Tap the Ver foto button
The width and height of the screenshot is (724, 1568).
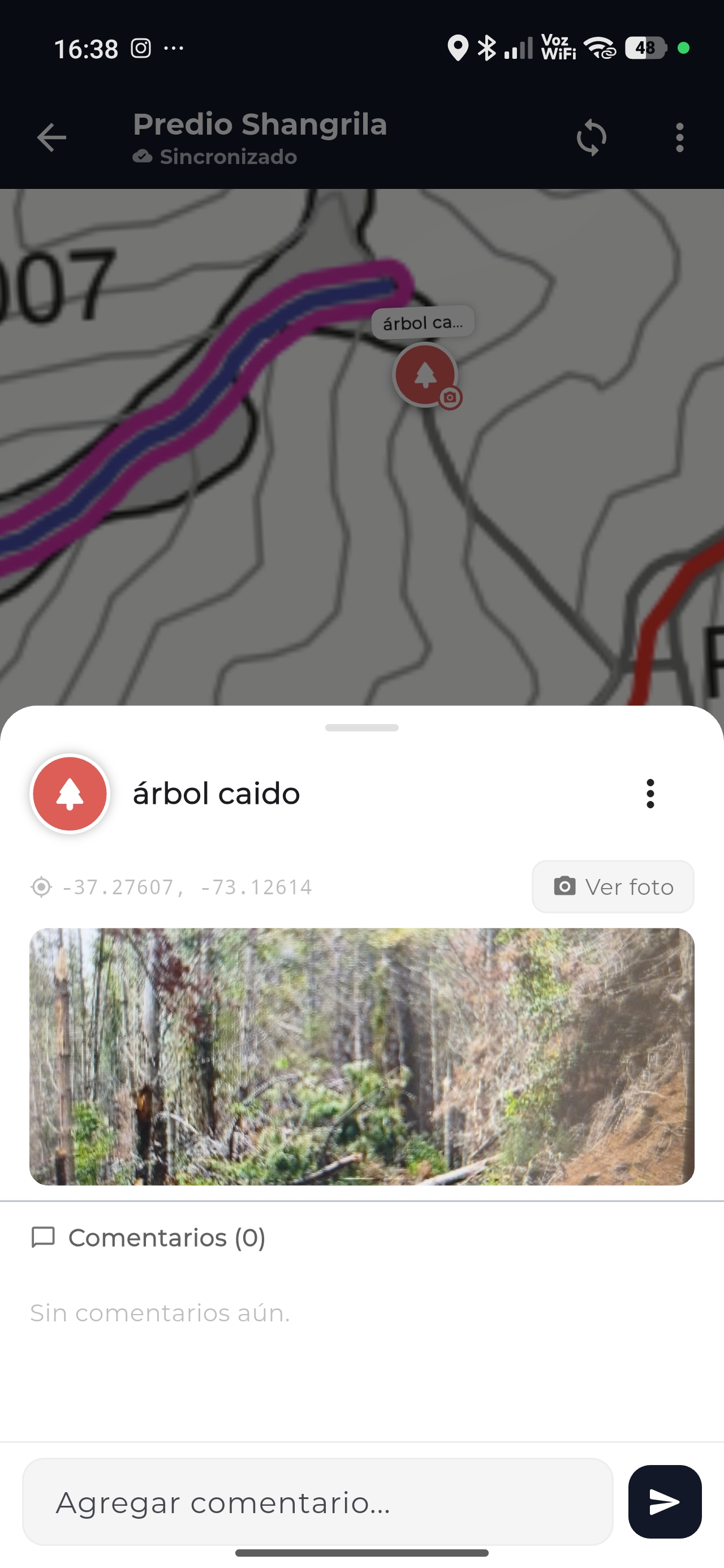[x=613, y=887]
